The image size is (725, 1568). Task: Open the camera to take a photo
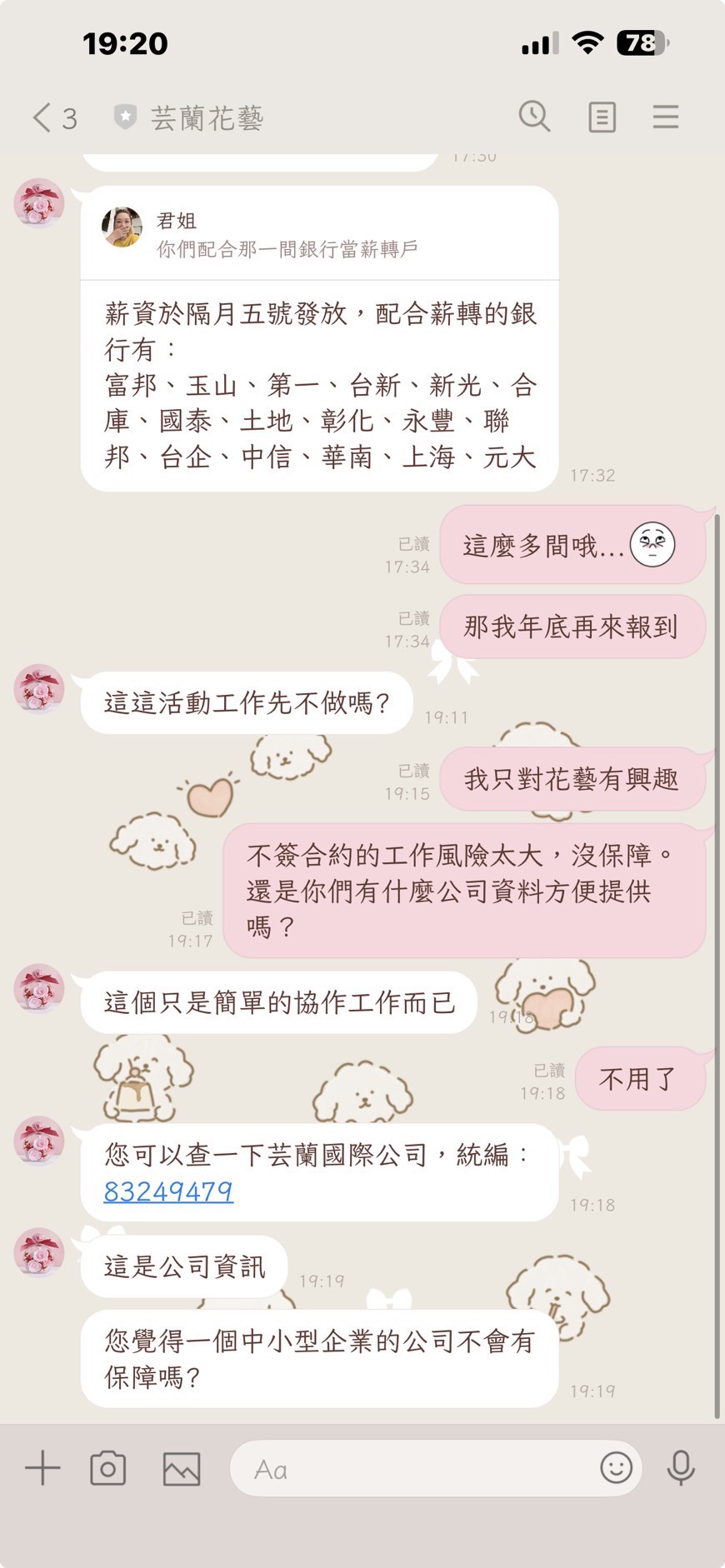(108, 1468)
